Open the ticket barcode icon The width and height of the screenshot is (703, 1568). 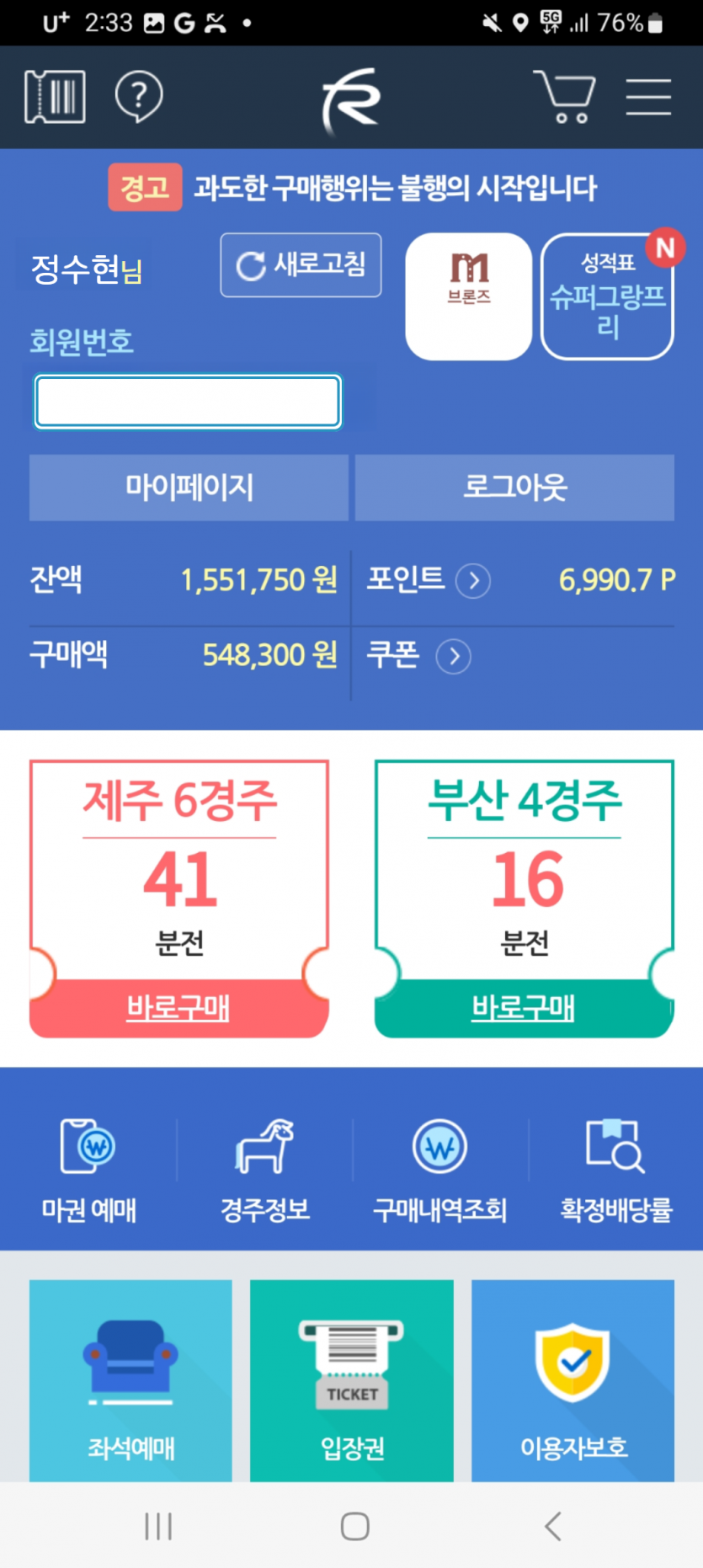[55, 97]
